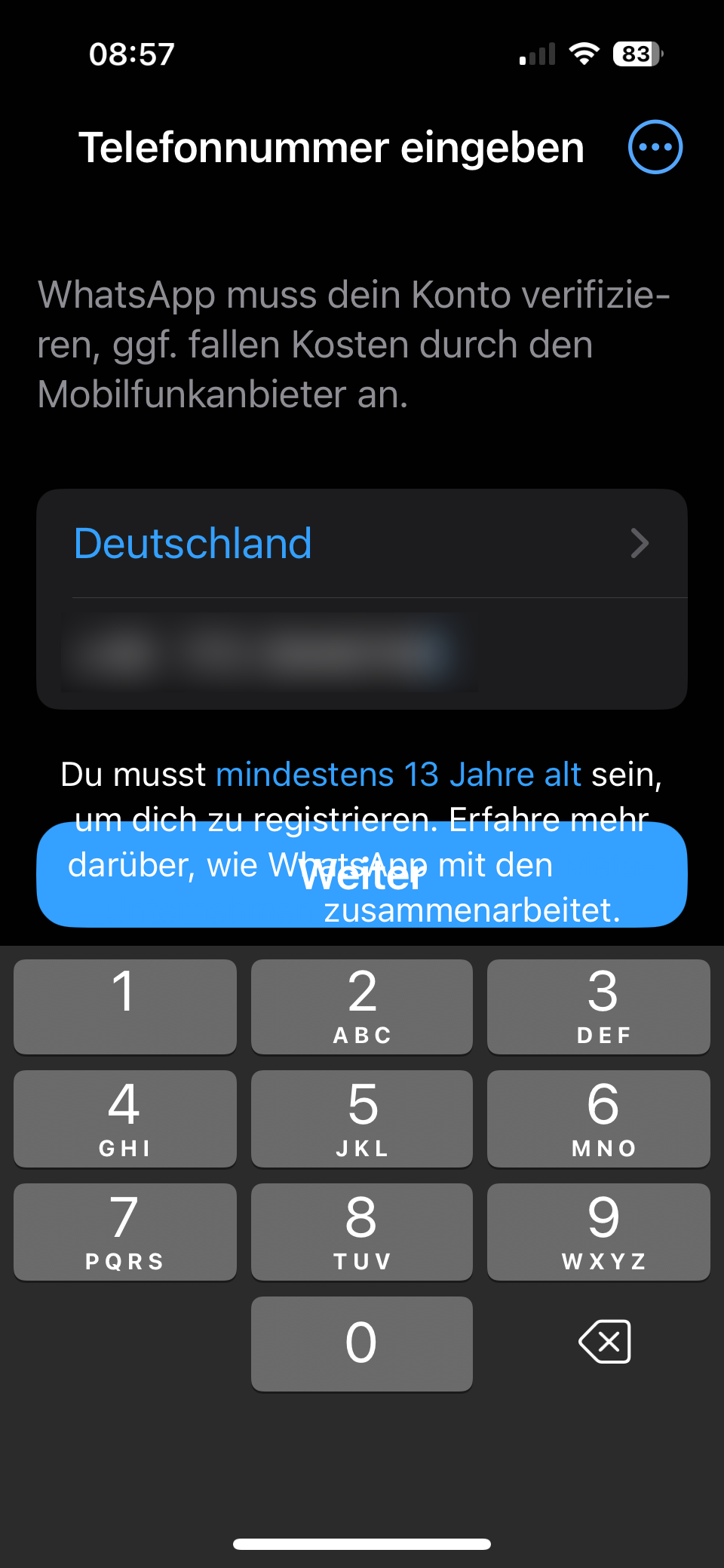Open the Deutschland country selector
Viewport: 724px width, 1568px height.
362,543
